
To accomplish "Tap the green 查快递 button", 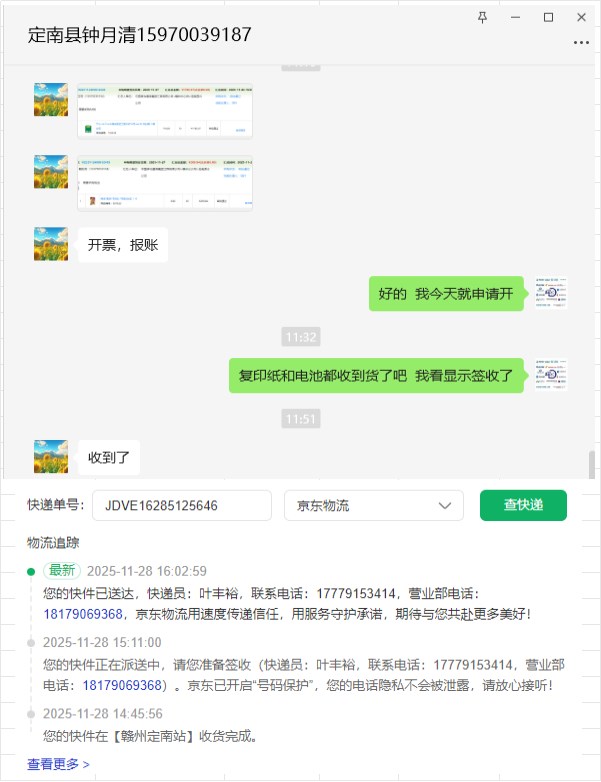I will click(523, 505).
